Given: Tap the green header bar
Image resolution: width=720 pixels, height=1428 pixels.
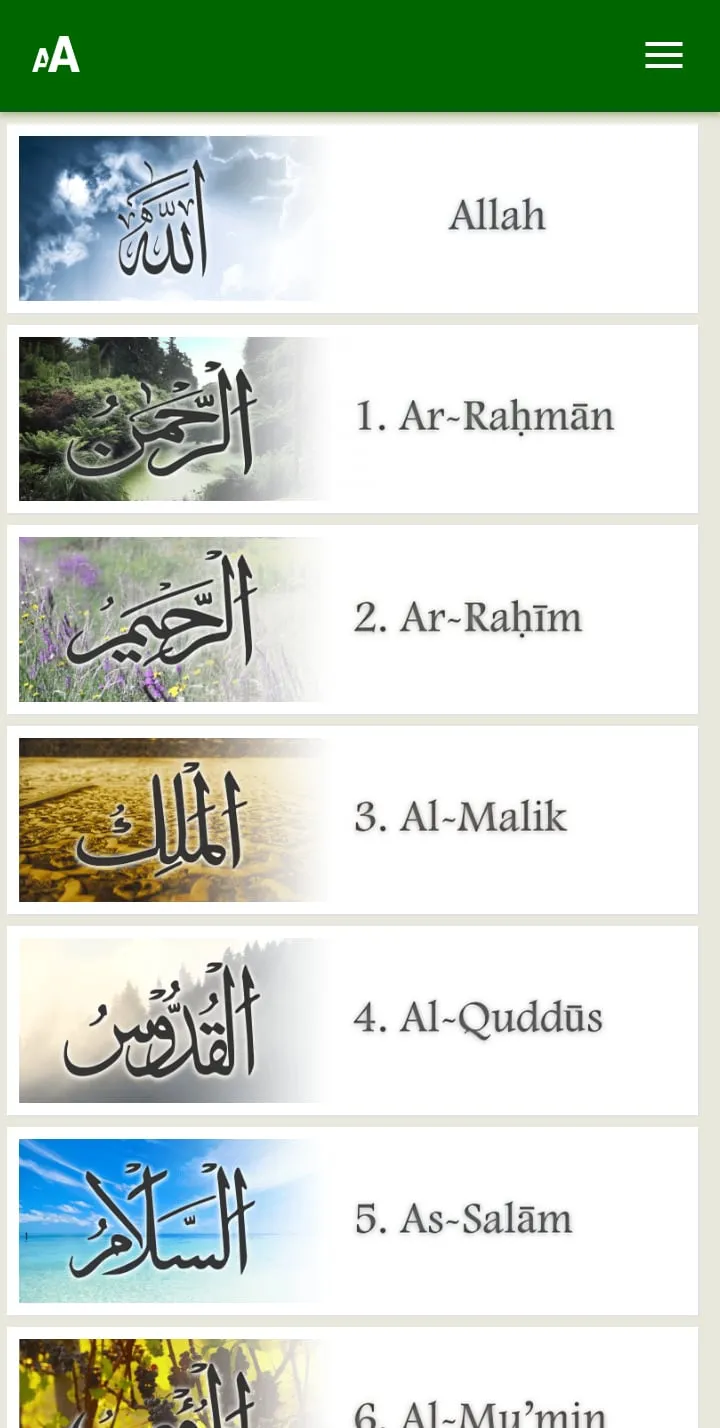Looking at the screenshot, I should (x=360, y=55).
